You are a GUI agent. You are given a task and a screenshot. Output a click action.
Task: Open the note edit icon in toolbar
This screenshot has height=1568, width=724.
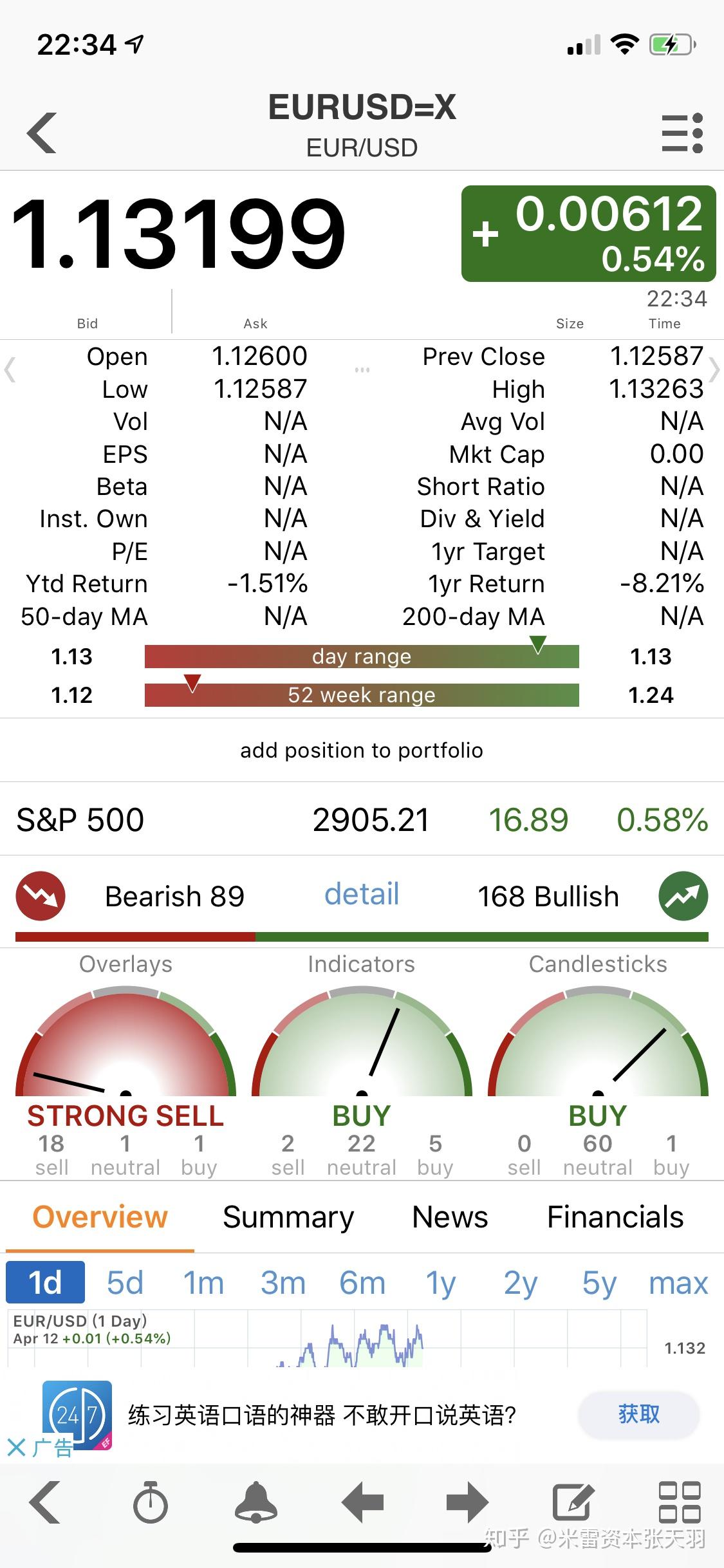[573, 1502]
